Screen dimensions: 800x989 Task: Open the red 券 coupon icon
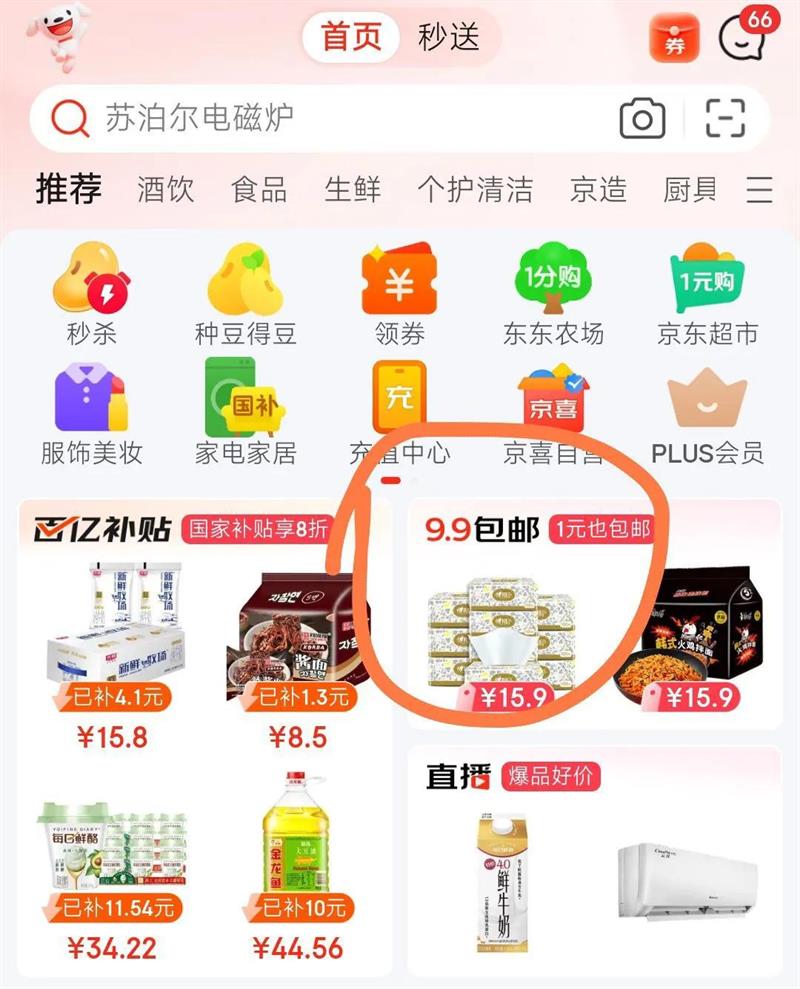[674, 38]
